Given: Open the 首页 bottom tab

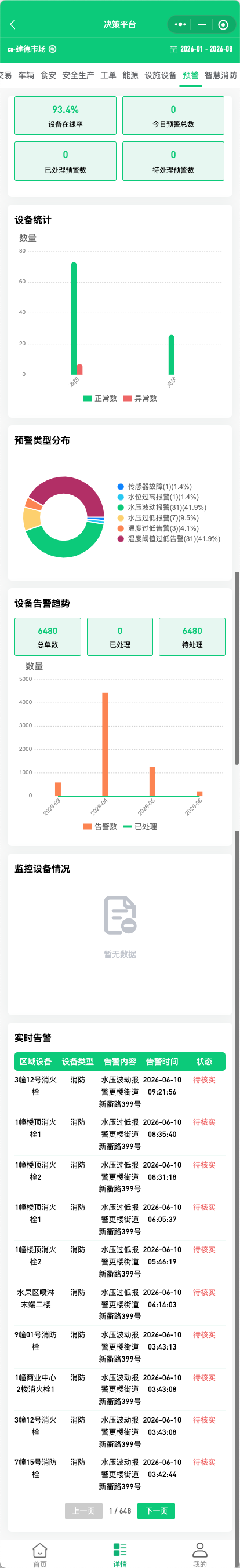Looking at the screenshot, I should (x=39, y=1554).
